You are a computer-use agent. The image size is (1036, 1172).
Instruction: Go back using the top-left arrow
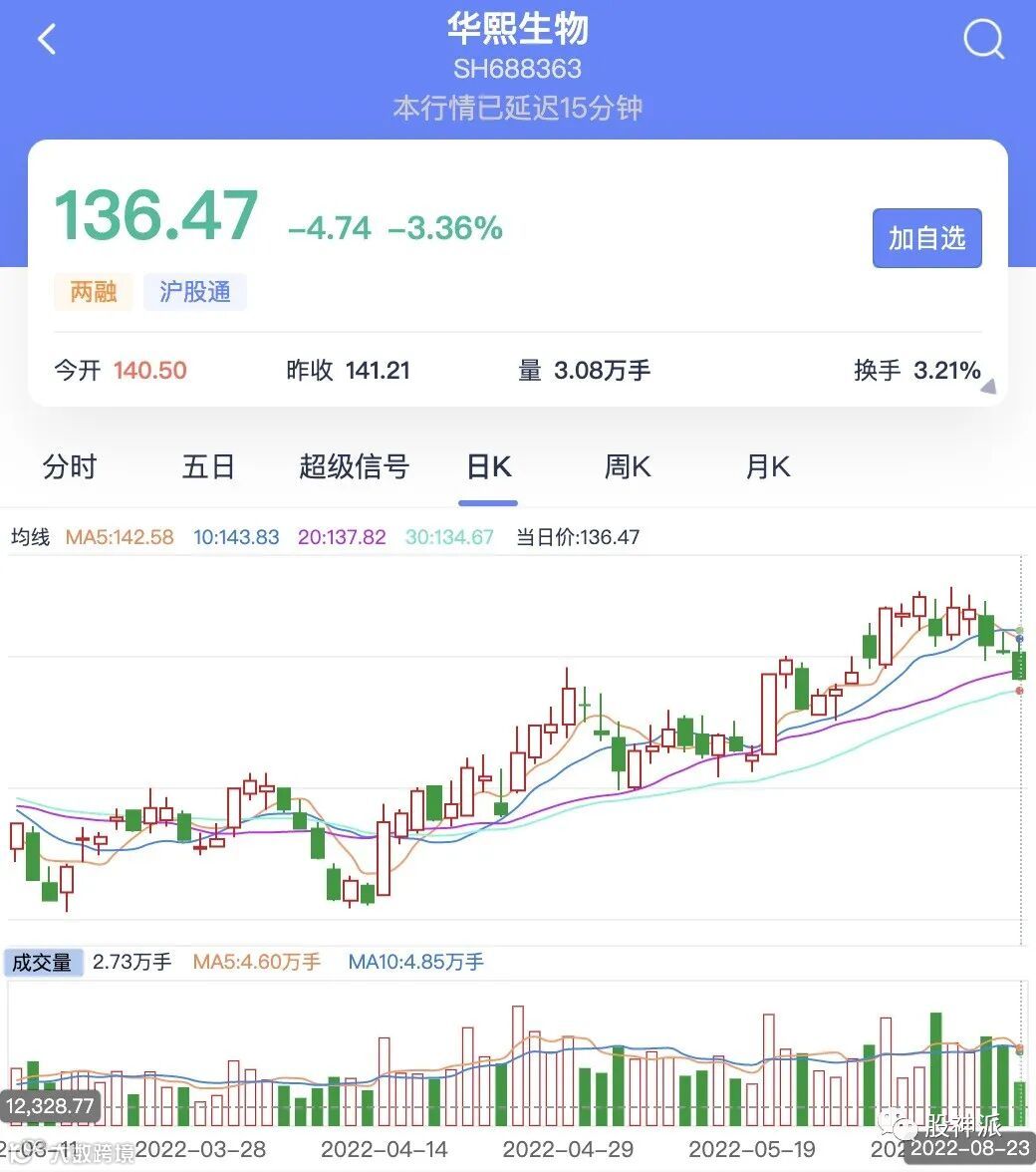pyautogui.click(x=47, y=39)
